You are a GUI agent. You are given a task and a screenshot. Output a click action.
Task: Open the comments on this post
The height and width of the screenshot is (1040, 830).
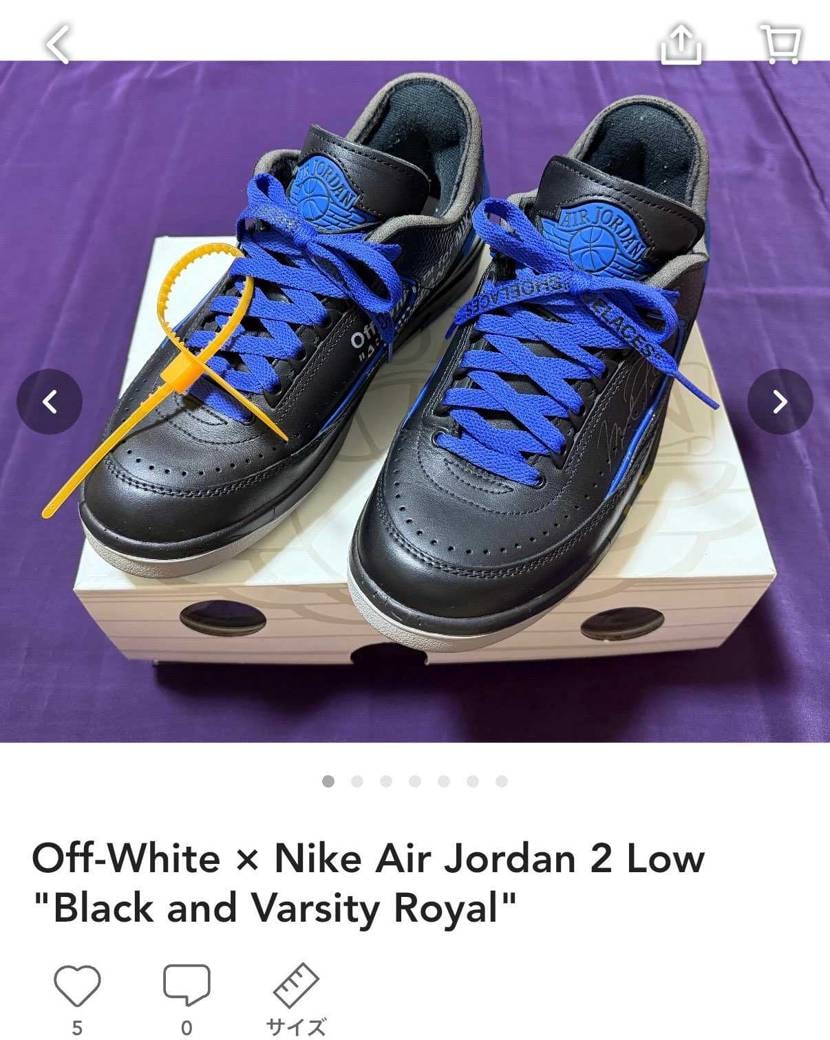click(186, 987)
